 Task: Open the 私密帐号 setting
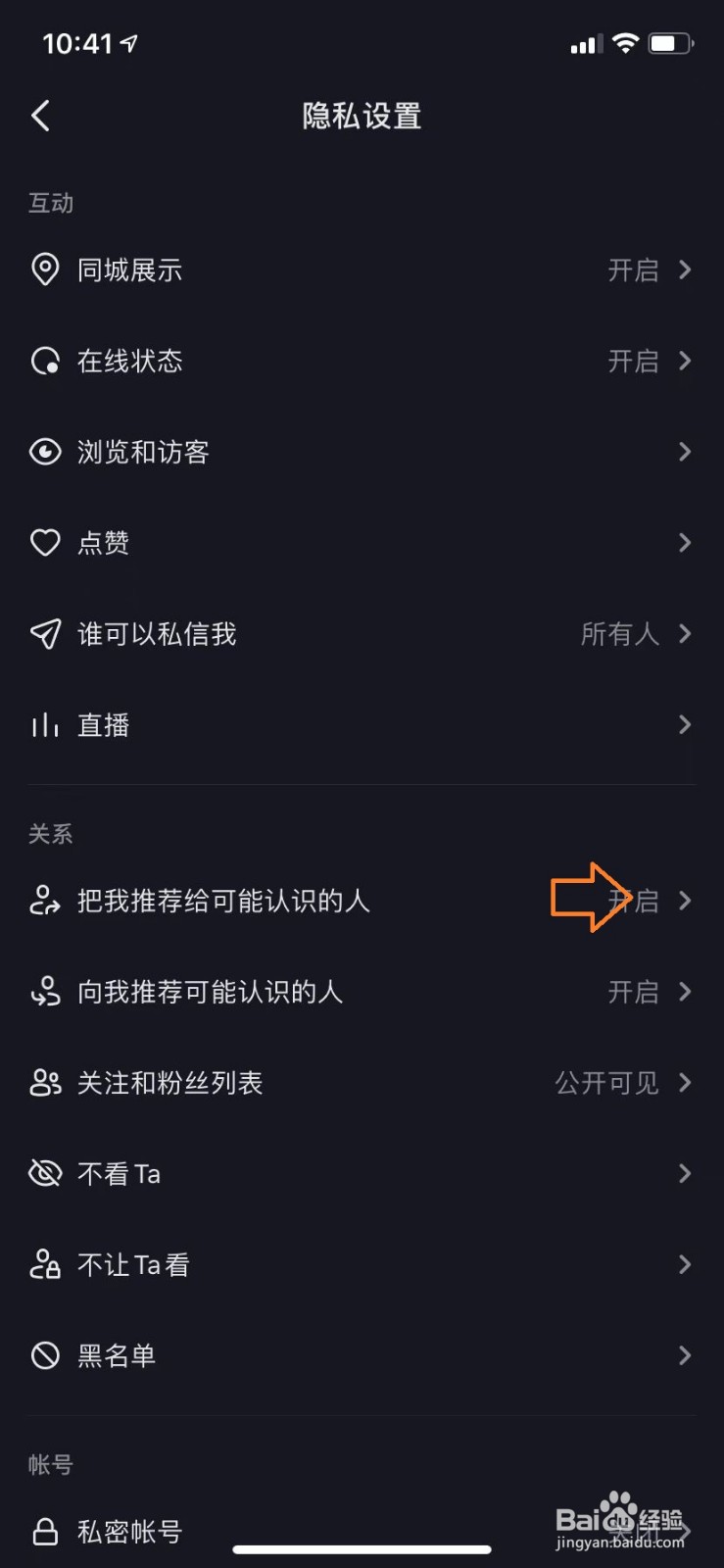(x=362, y=1531)
